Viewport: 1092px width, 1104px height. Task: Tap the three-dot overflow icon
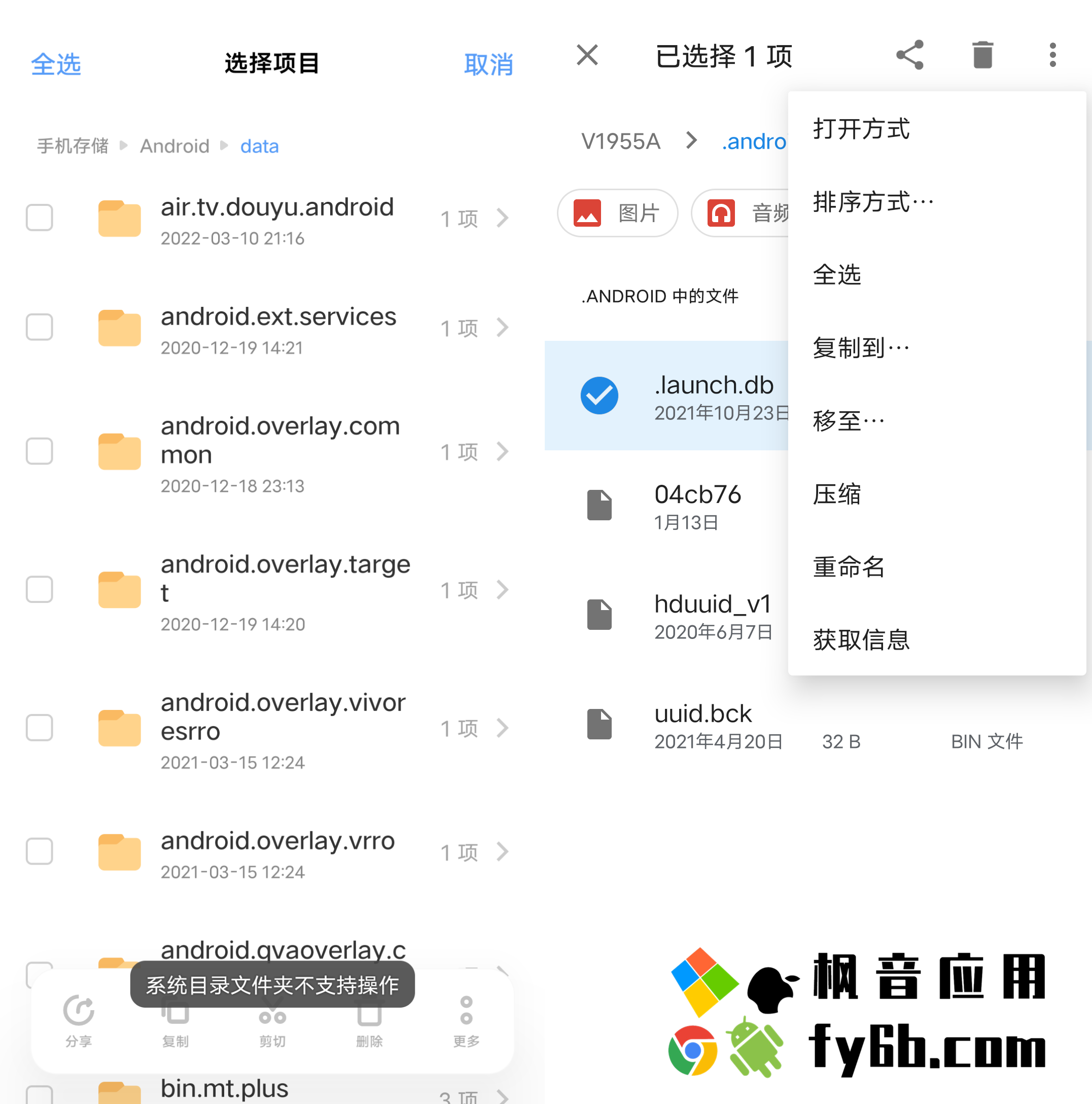pos(1052,55)
